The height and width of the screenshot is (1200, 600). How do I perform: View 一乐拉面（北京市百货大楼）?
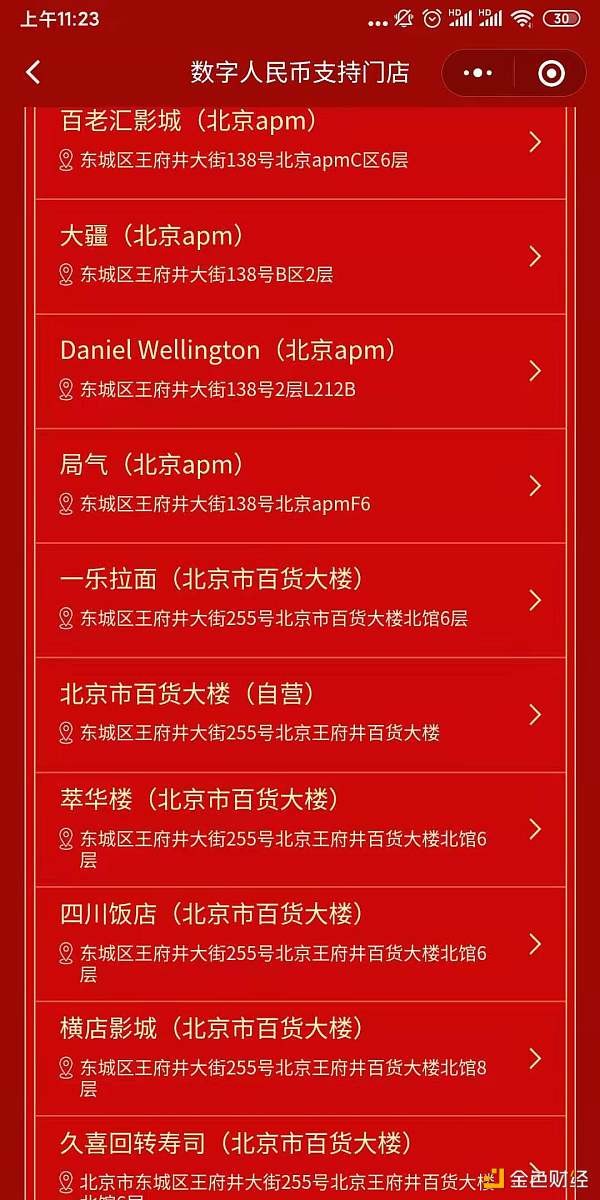pyautogui.click(x=300, y=599)
